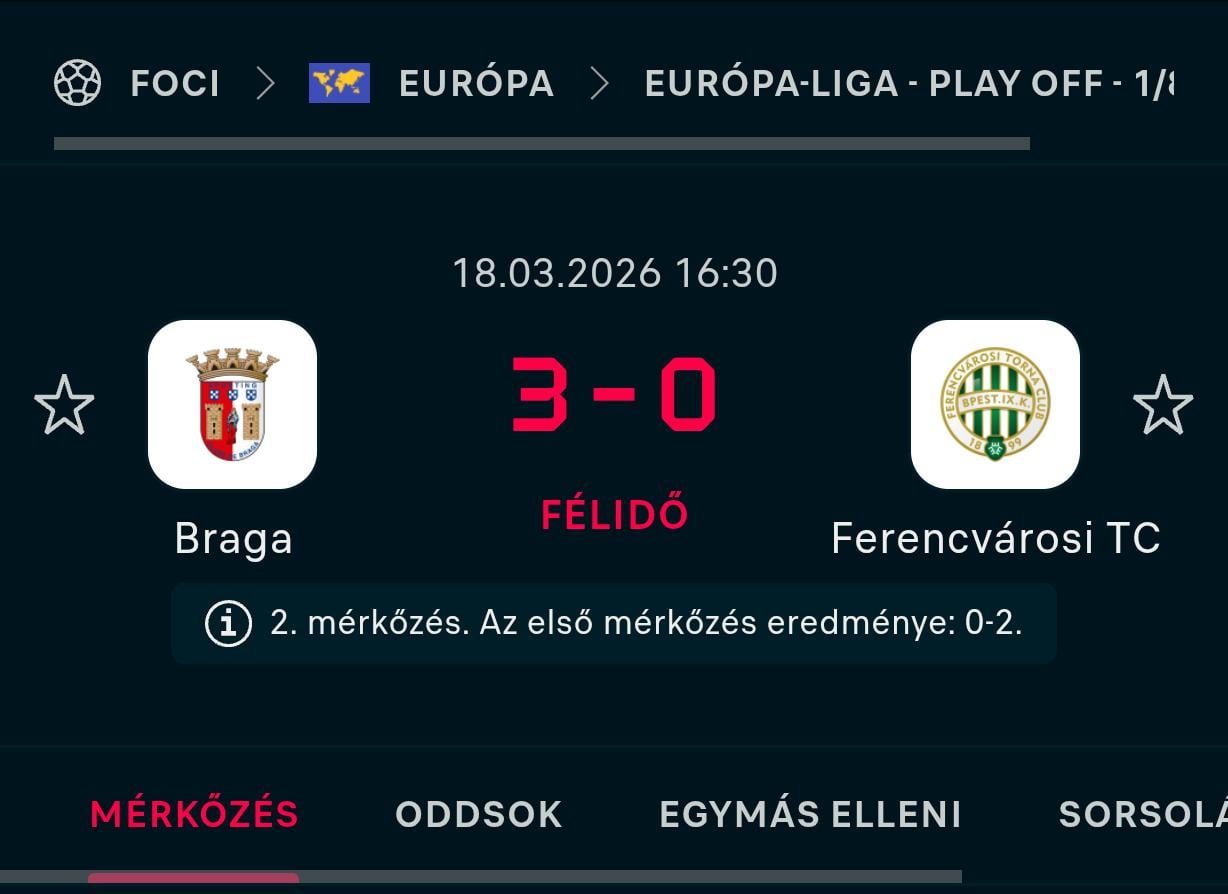1228x894 pixels.
Task: Open the EURÓPA breadcrumb link
Action: (475, 83)
